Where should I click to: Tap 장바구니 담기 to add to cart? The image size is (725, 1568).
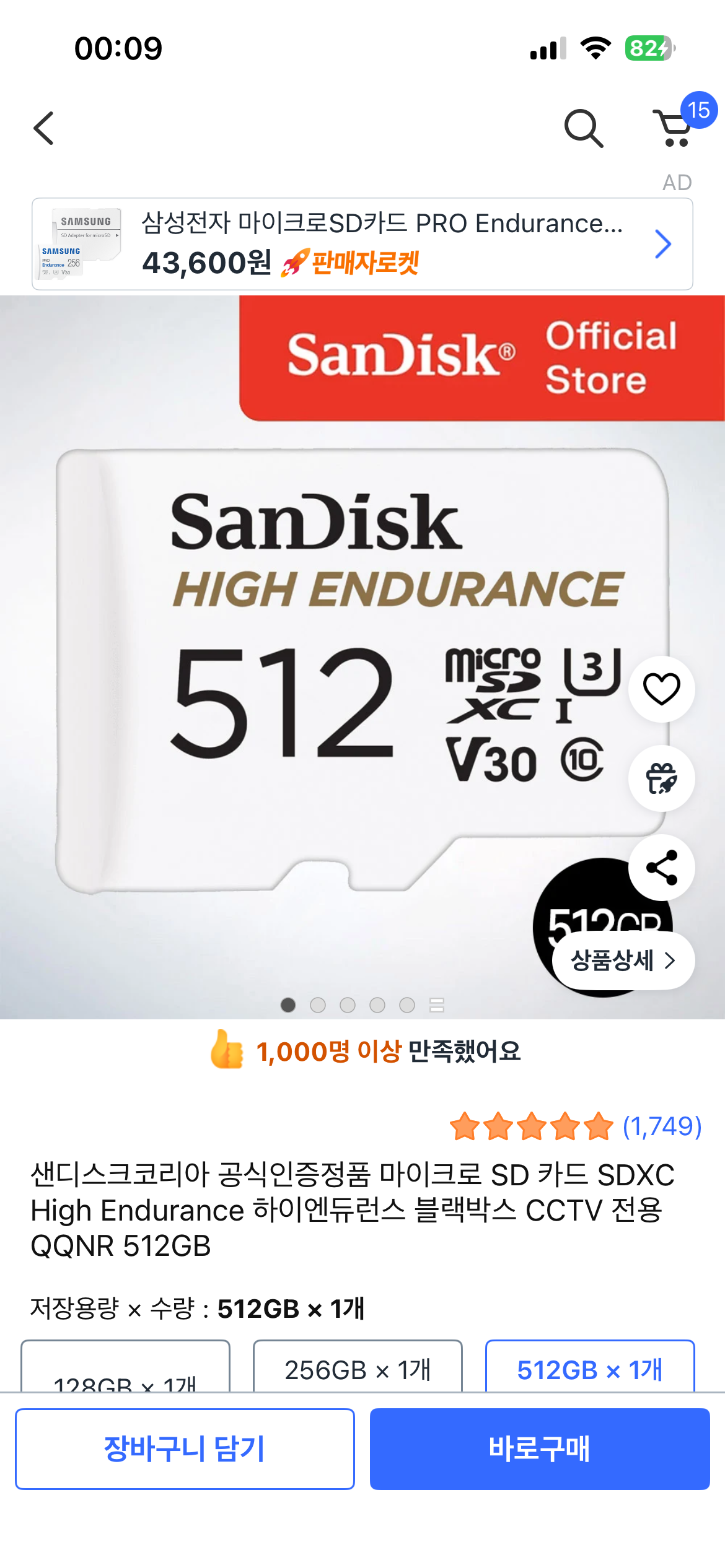[185, 1449]
